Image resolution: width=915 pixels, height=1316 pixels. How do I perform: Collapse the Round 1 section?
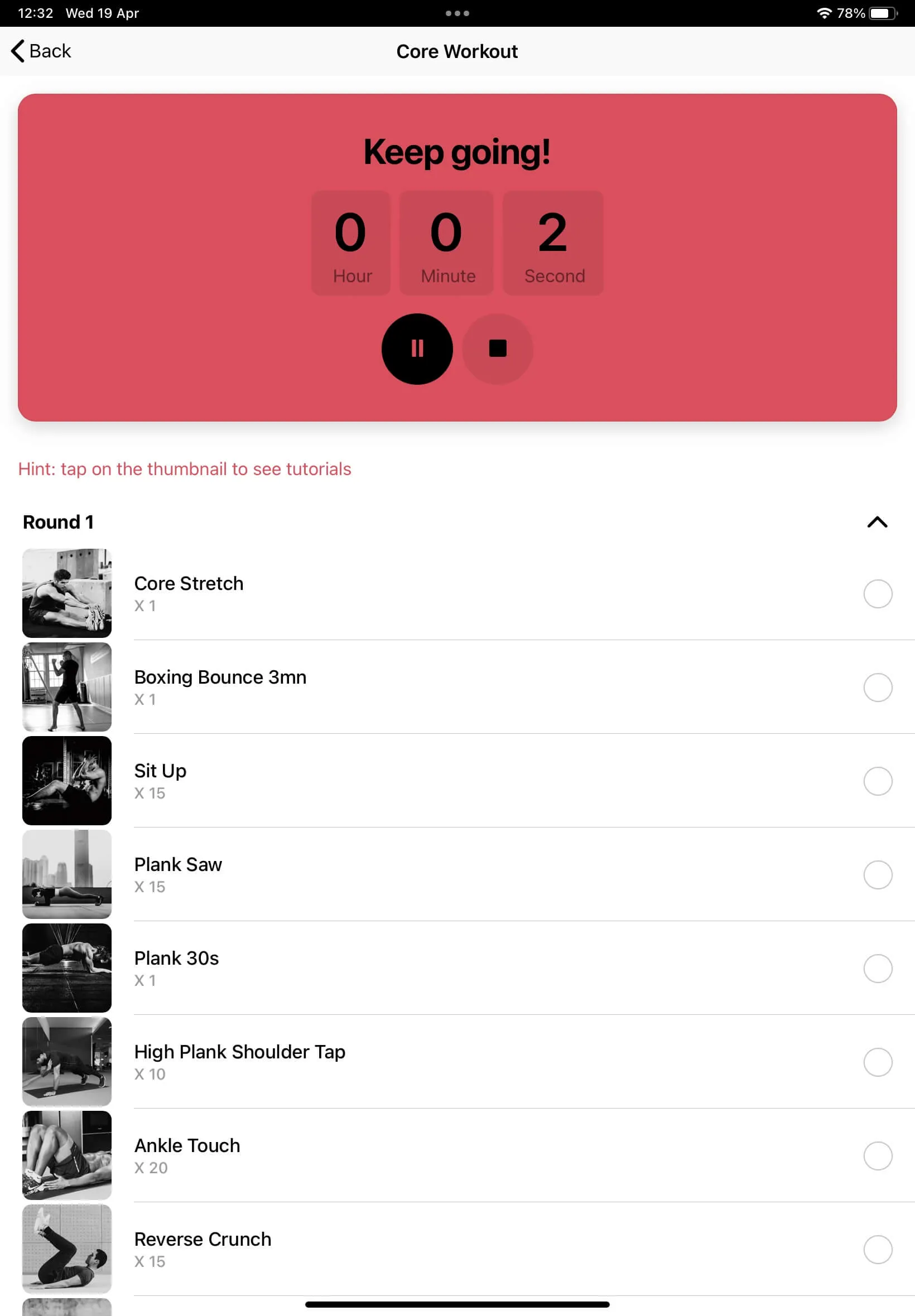coord(877,522)
